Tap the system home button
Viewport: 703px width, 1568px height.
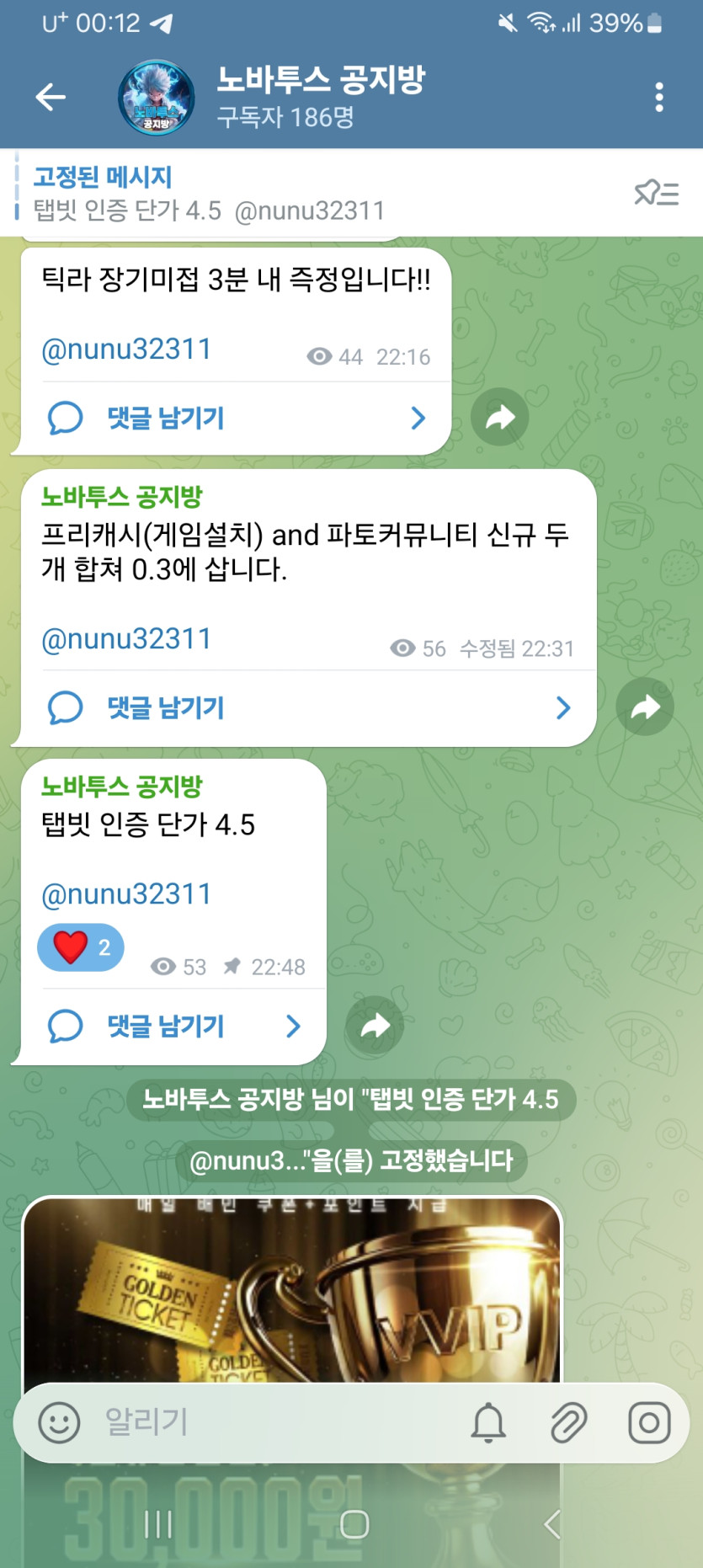pos(354,1524)
